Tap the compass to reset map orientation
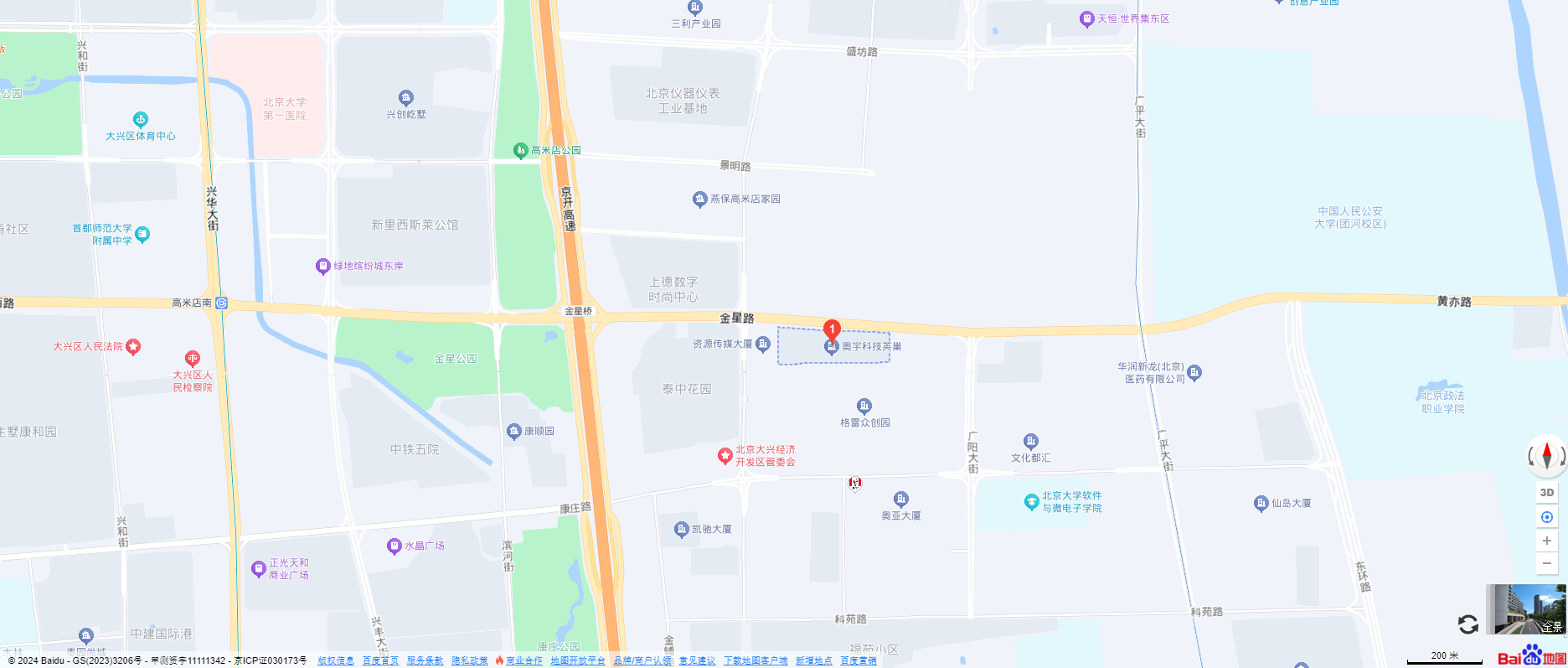 coord(1546,456)
